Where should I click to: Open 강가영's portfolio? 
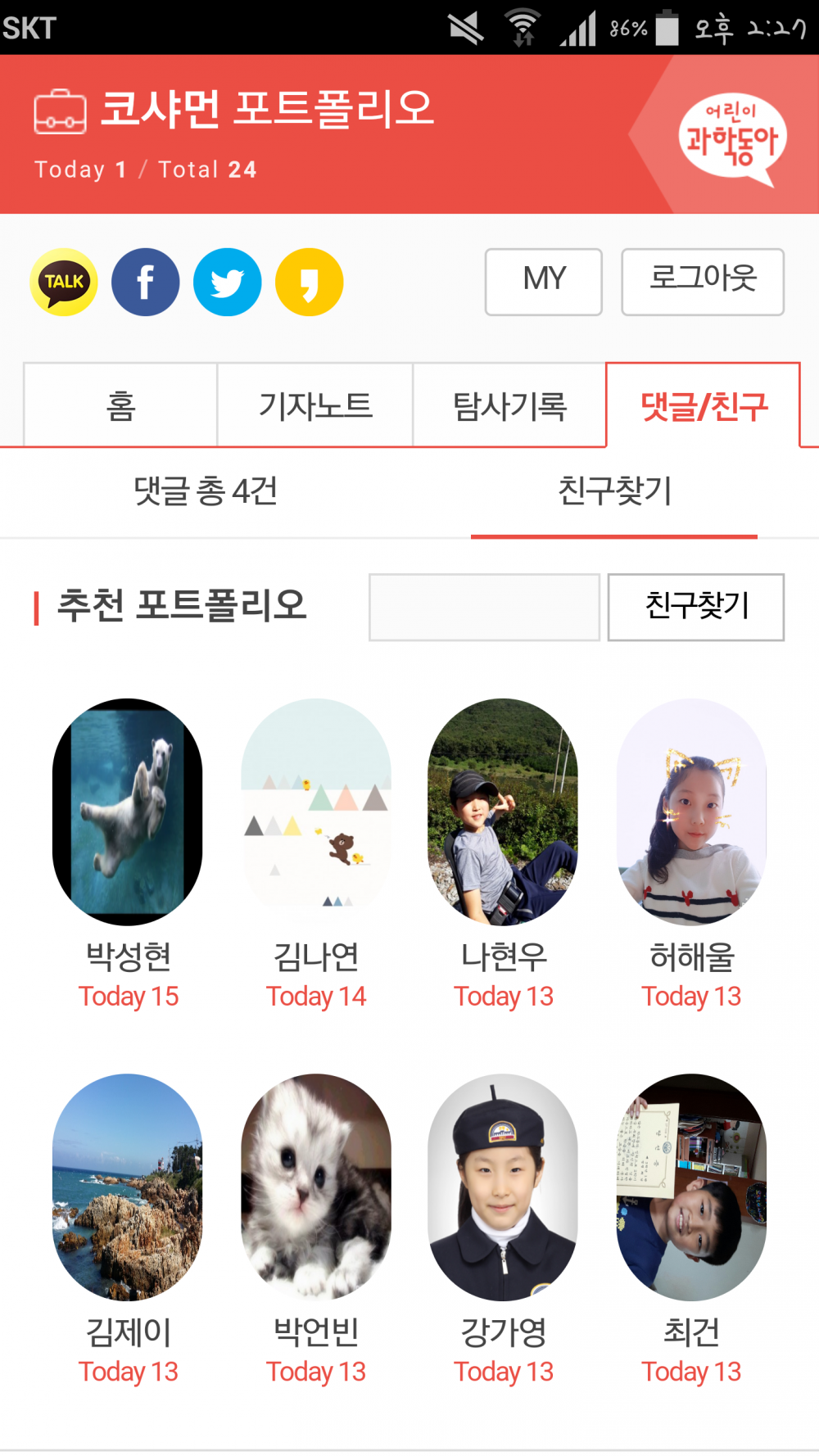point(503,1187)
